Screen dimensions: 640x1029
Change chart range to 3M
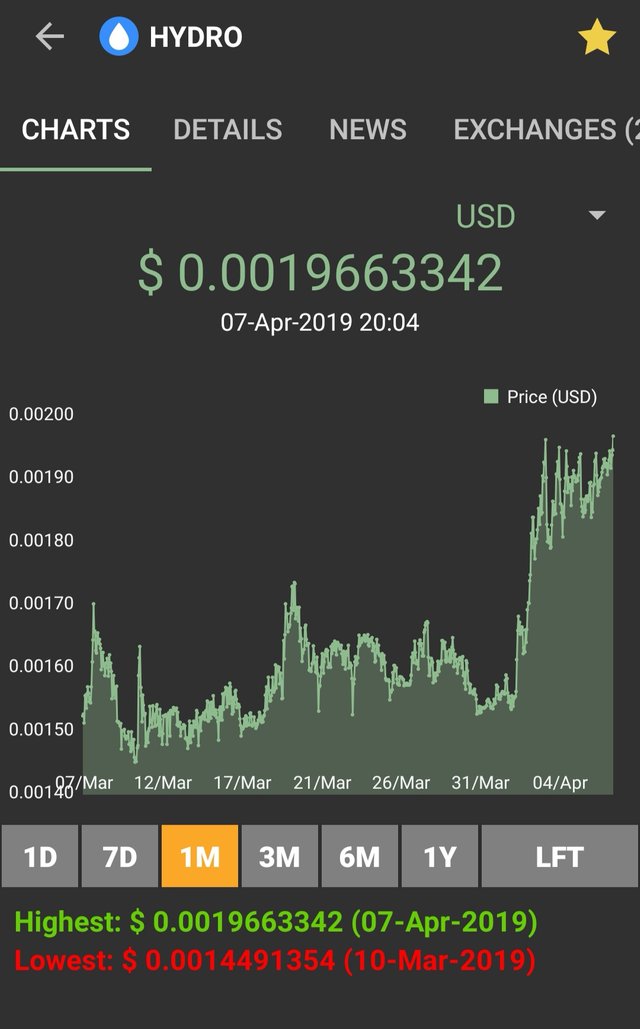[x=280, y=856]
